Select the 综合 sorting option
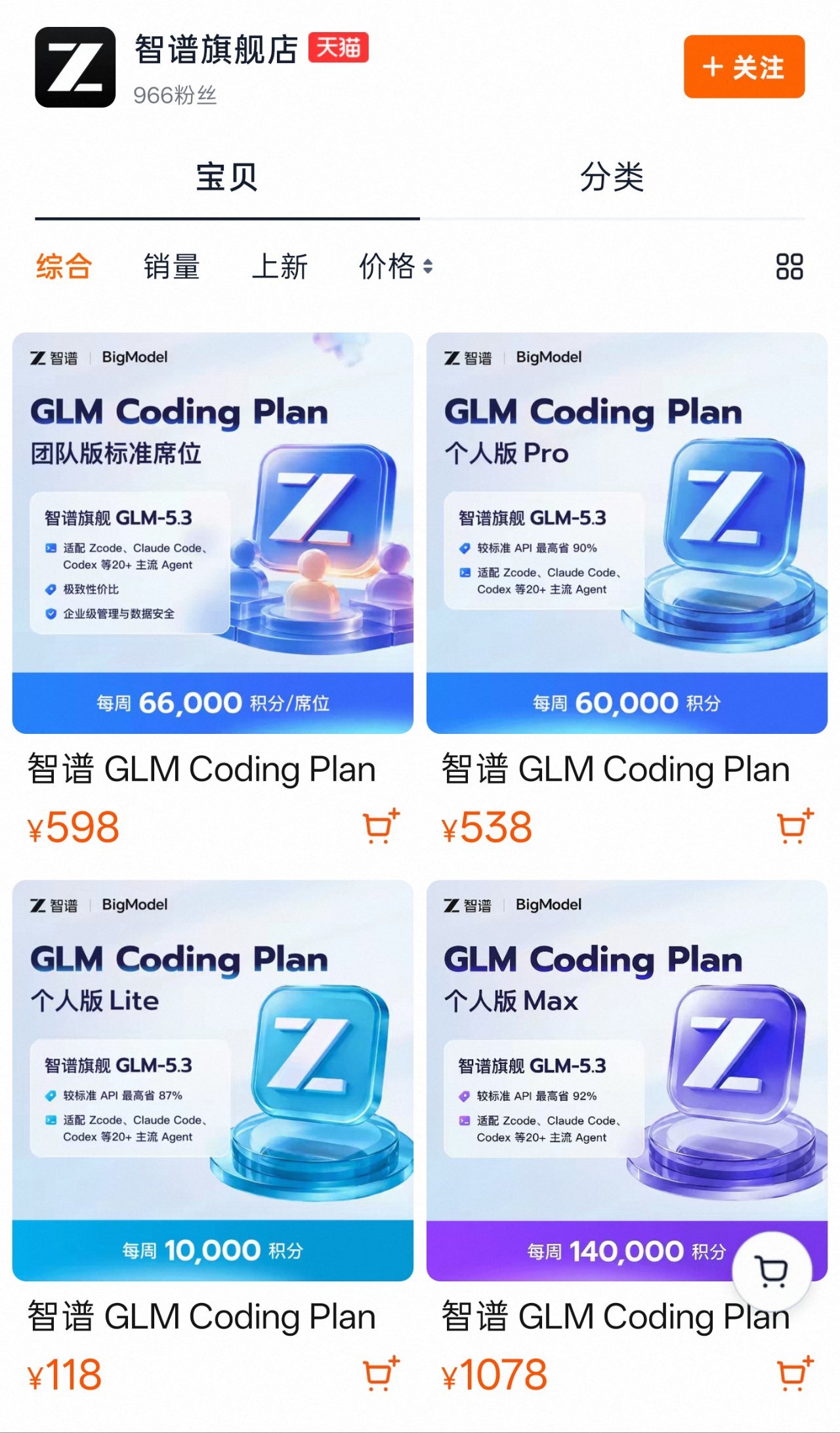 click(x=64, y=267)
